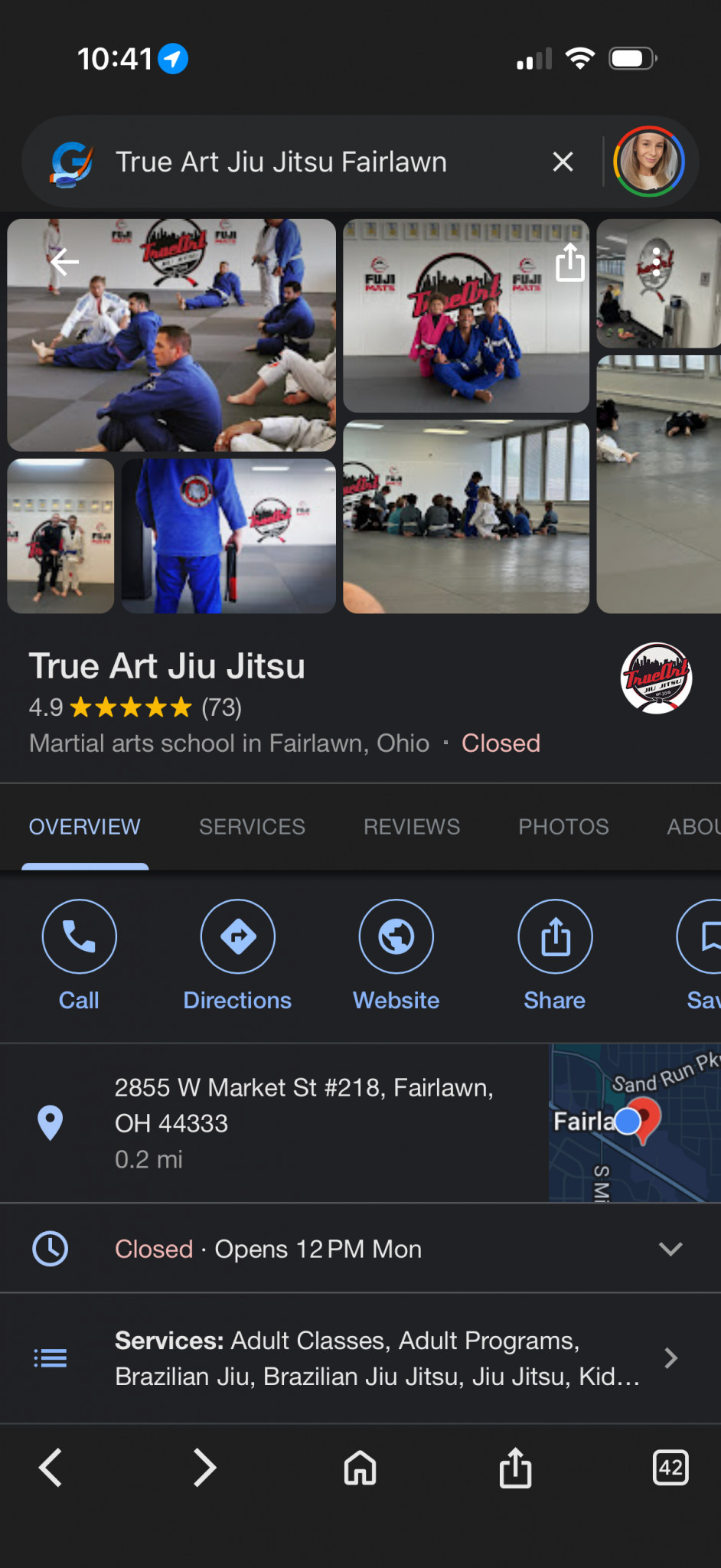Image resolution: width=721 pixels, height=1568 pixels.
Task: Switch to the Reviews tab
Action: tap(411, 827)
